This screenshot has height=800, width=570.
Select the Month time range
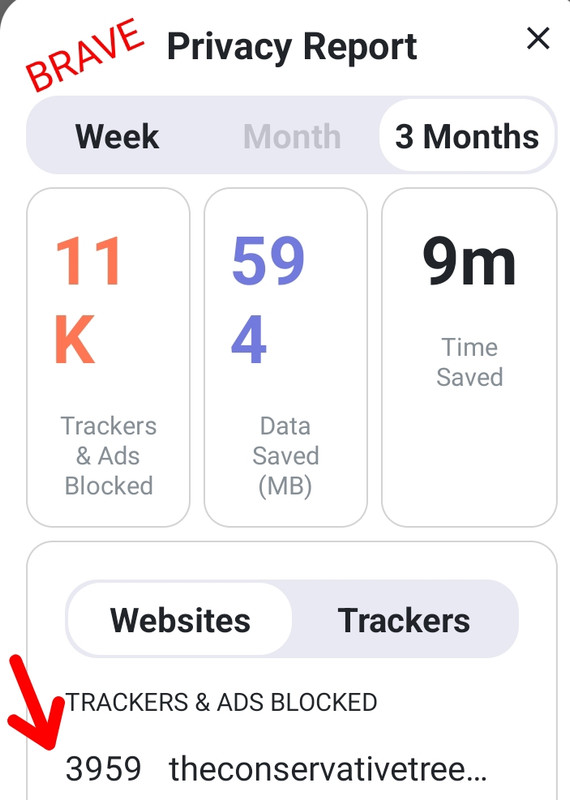(292, 136)
